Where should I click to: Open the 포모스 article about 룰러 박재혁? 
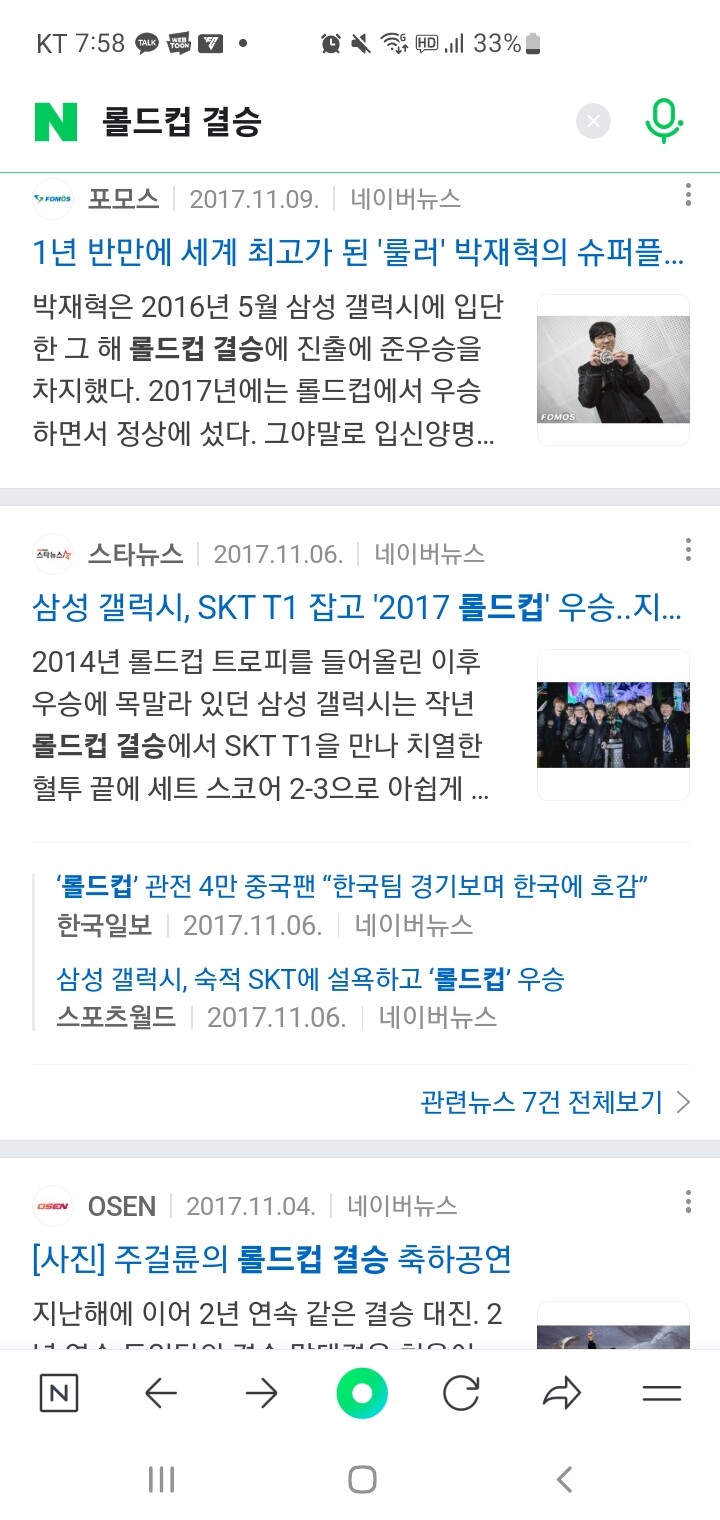pyautogui.click(x=358, y=254)
